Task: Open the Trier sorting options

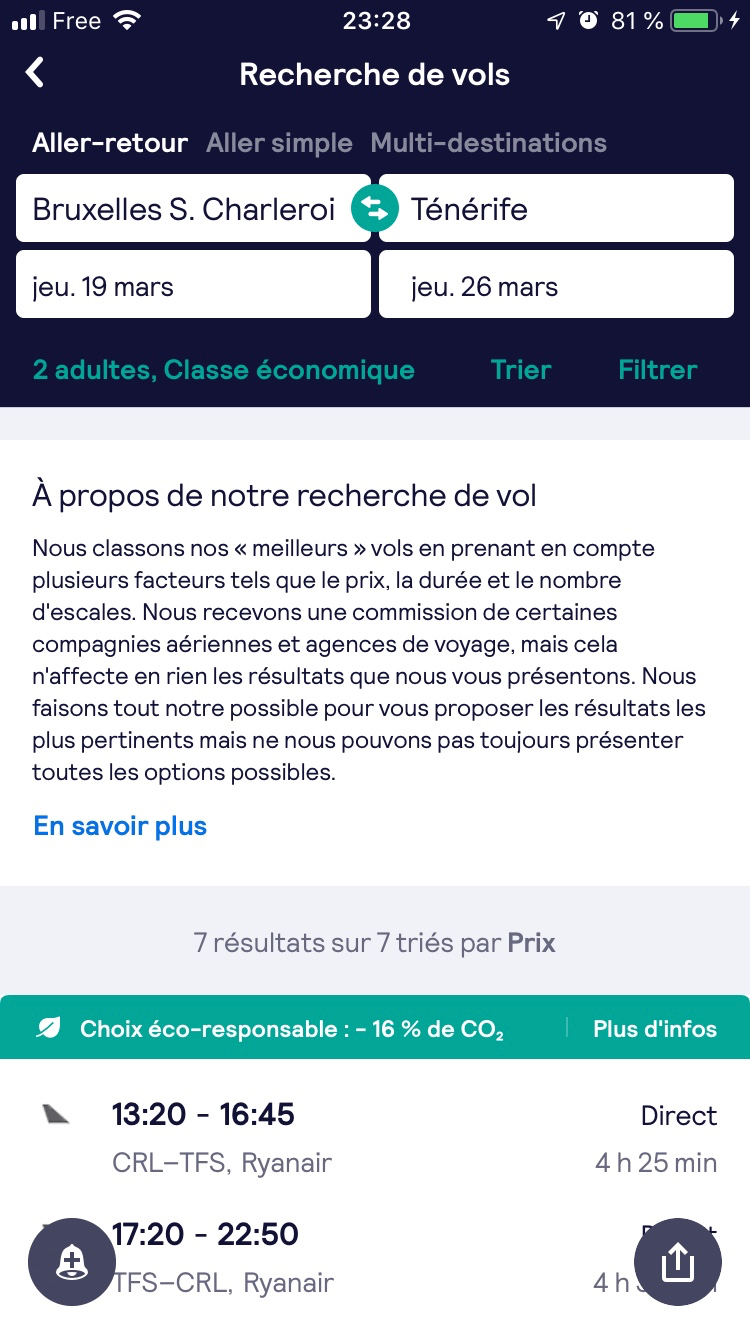Action: 521,370
